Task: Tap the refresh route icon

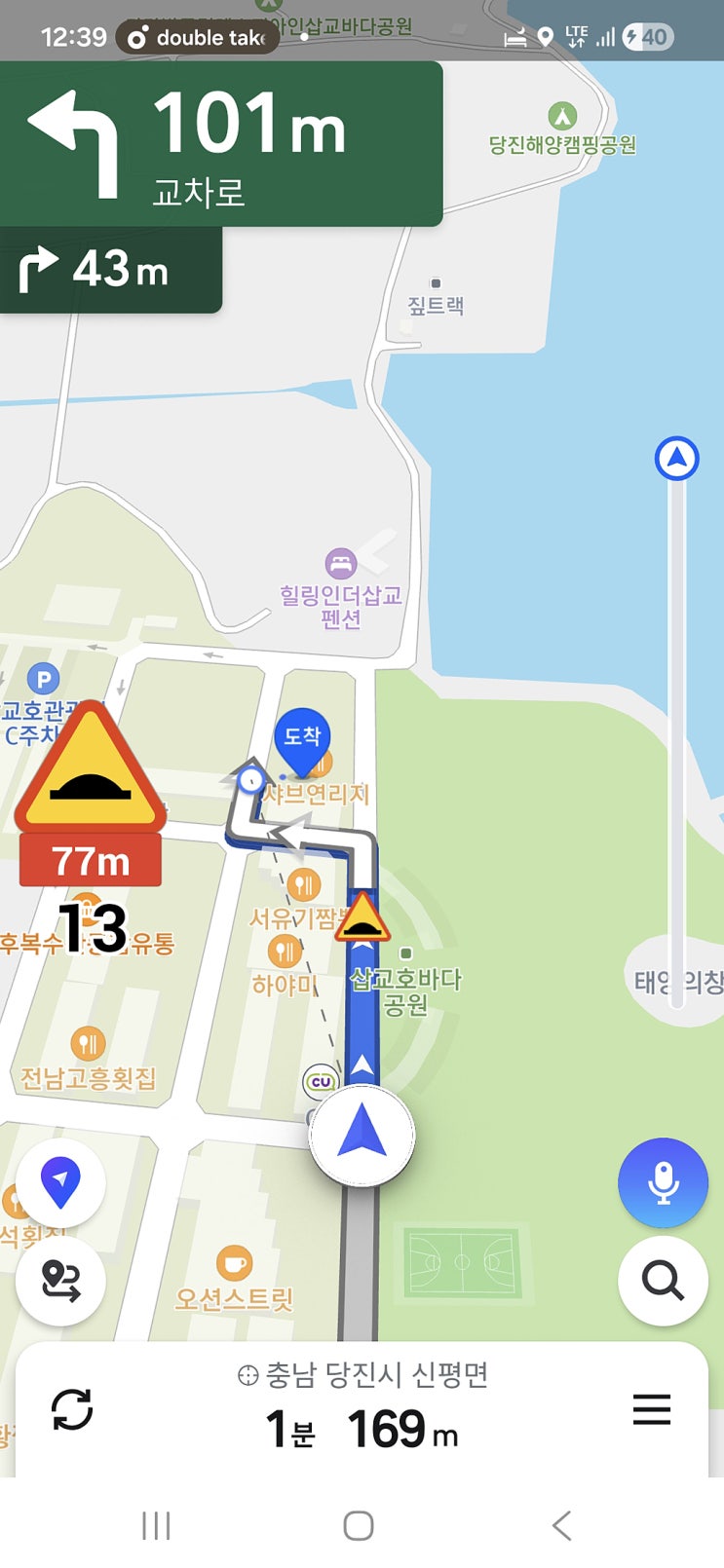Action: click(72, 1409)
